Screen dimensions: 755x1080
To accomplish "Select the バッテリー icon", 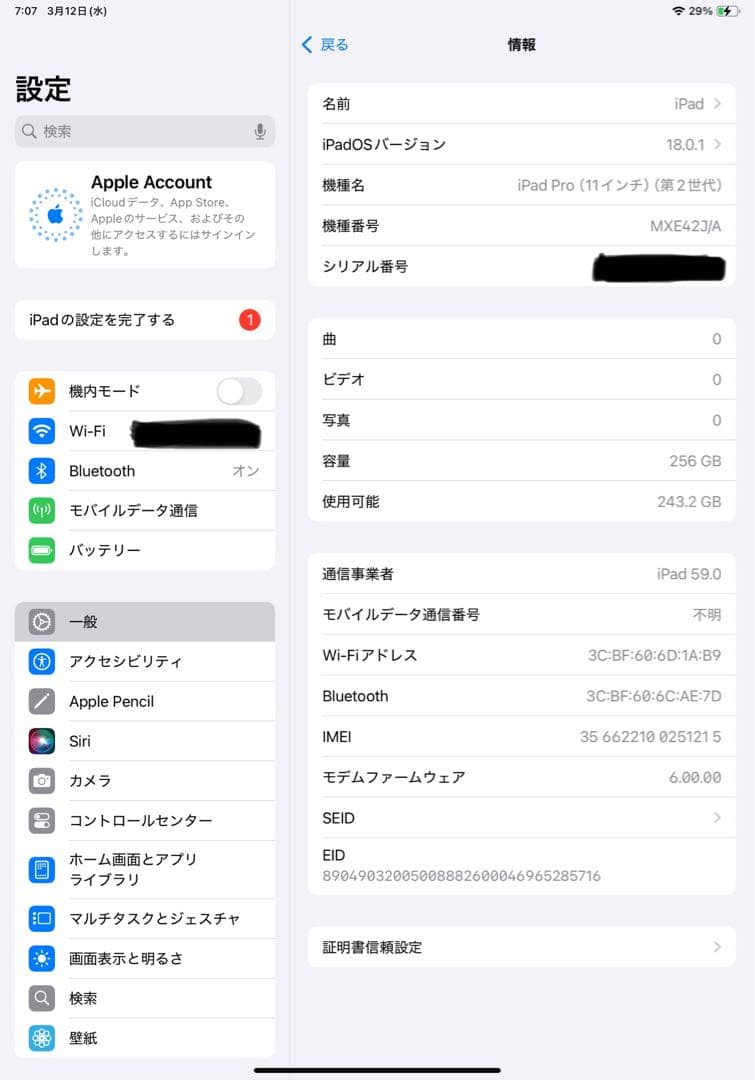I will [x=40, y=551].
